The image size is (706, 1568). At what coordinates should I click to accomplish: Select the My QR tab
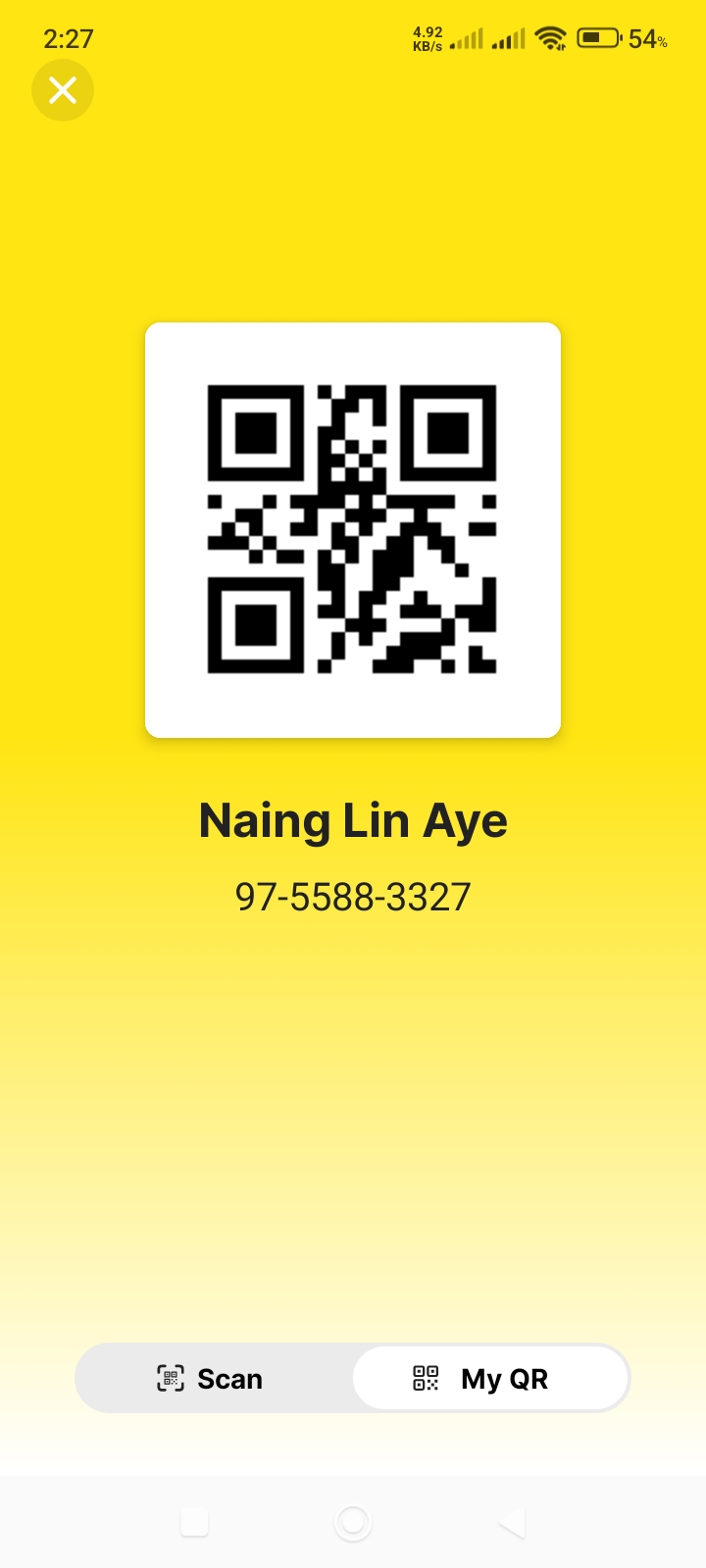click(490, 1378)
